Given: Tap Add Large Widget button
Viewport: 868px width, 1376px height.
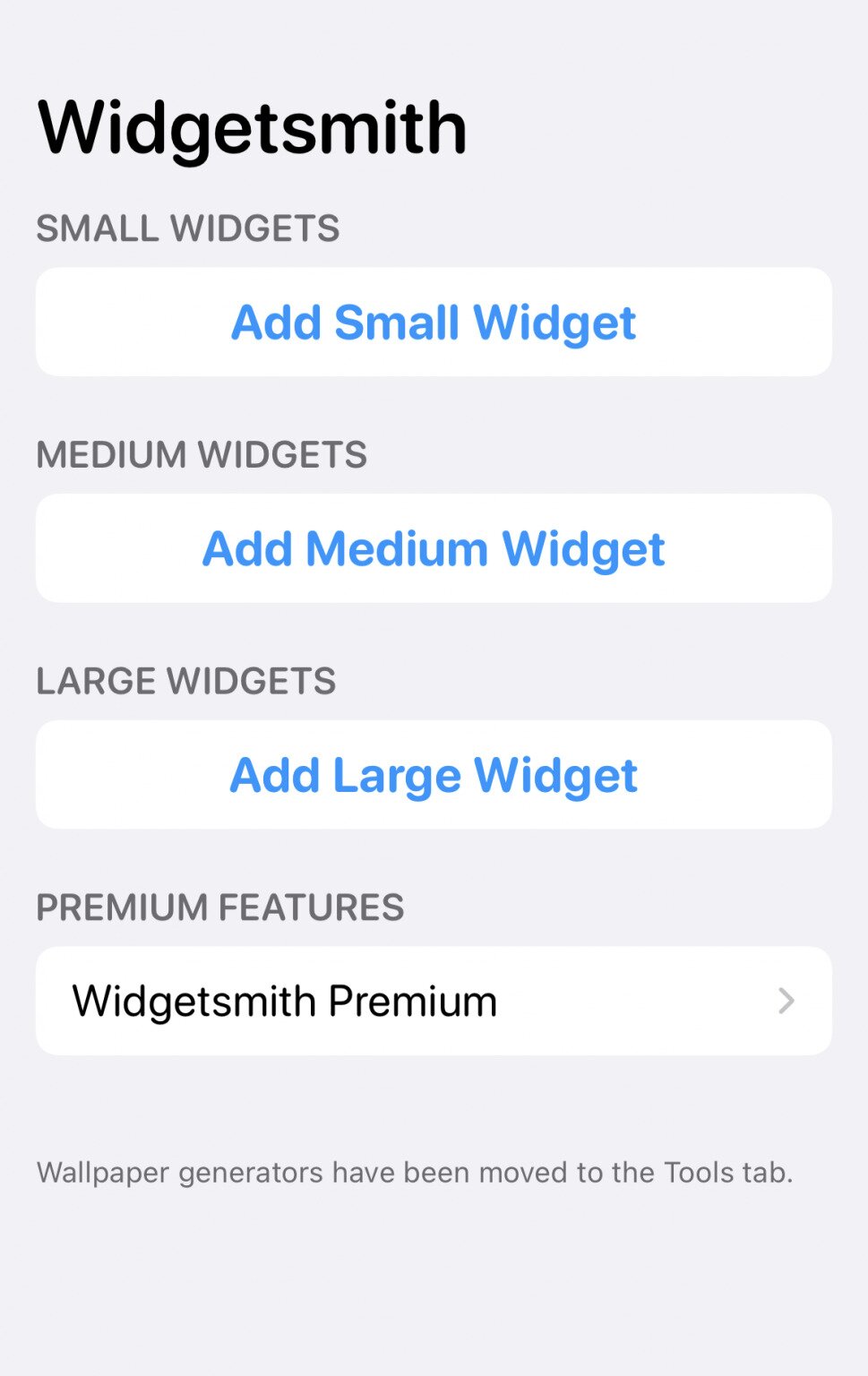Looking at the screenshot, I should (x=434, y=773).
